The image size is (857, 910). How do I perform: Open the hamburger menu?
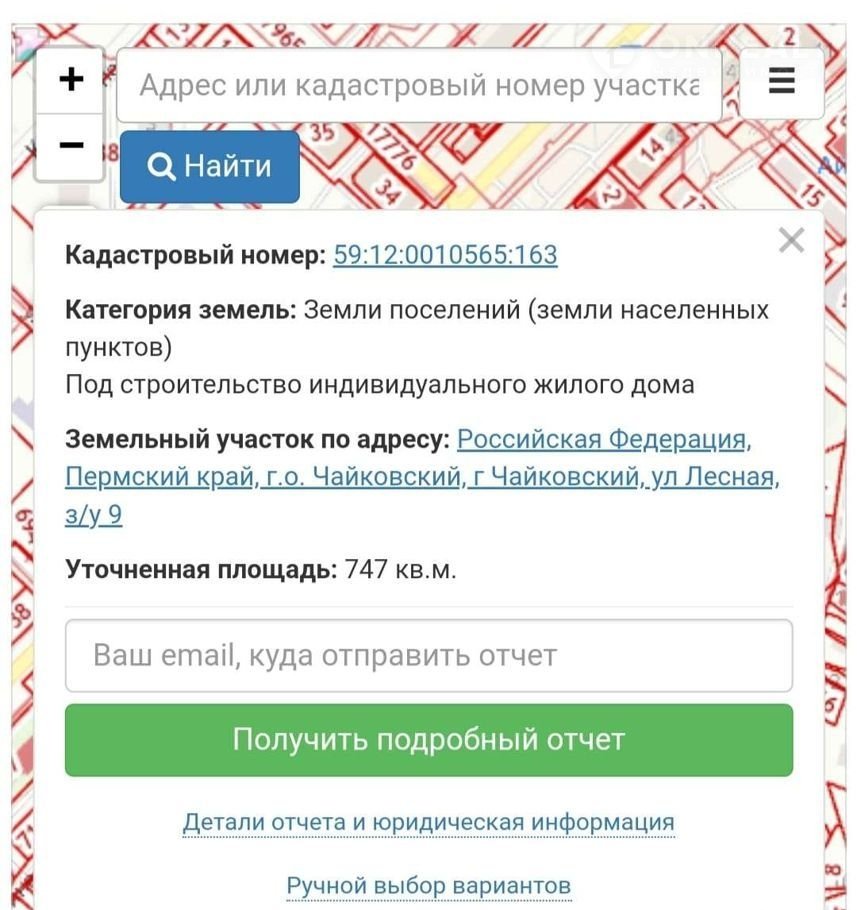point(781,82)
